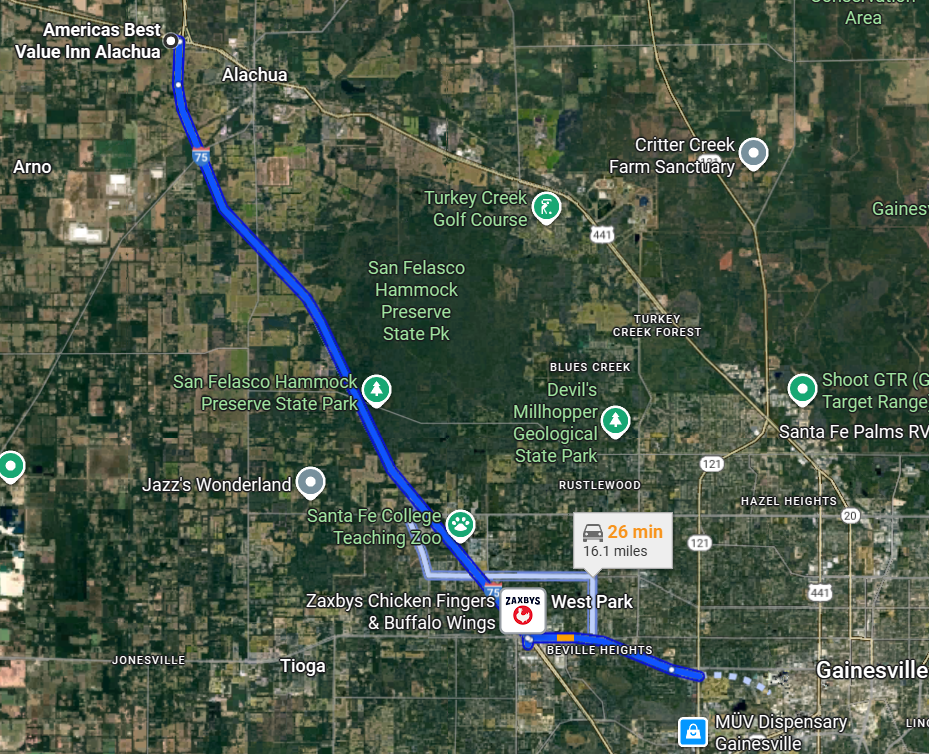Select the Americas Best Value Inn start point
929x754 pixels.
click(171, 41)
